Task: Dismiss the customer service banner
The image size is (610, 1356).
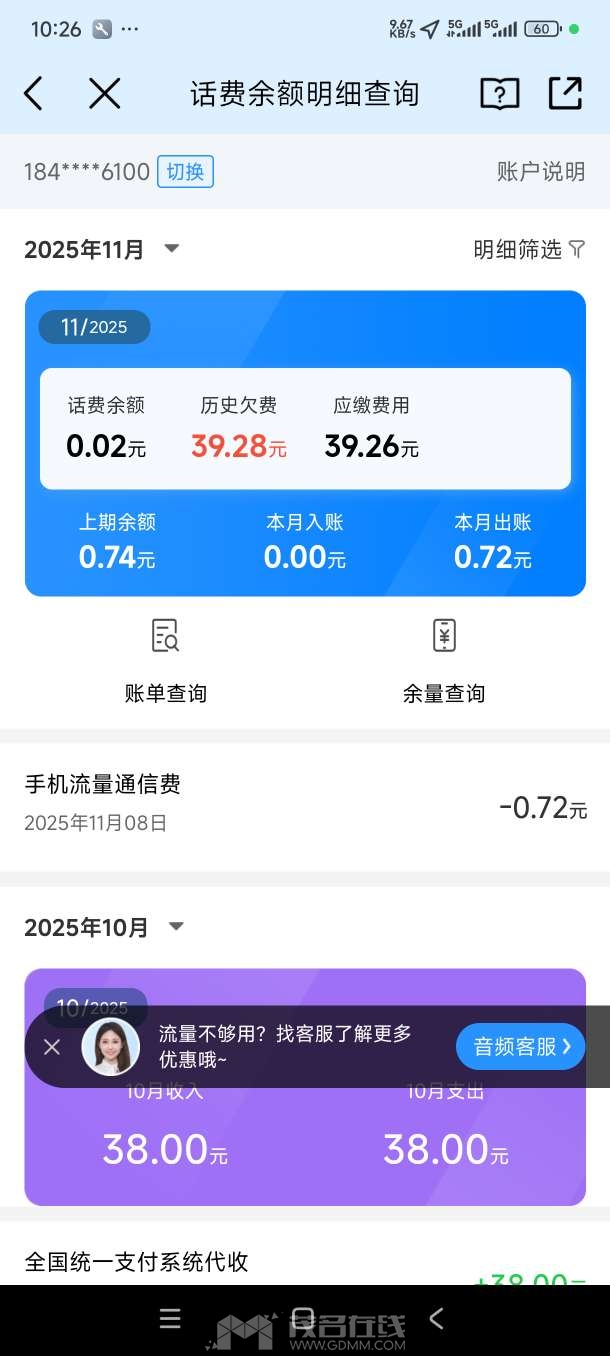Action: [x=52, y=1047]
